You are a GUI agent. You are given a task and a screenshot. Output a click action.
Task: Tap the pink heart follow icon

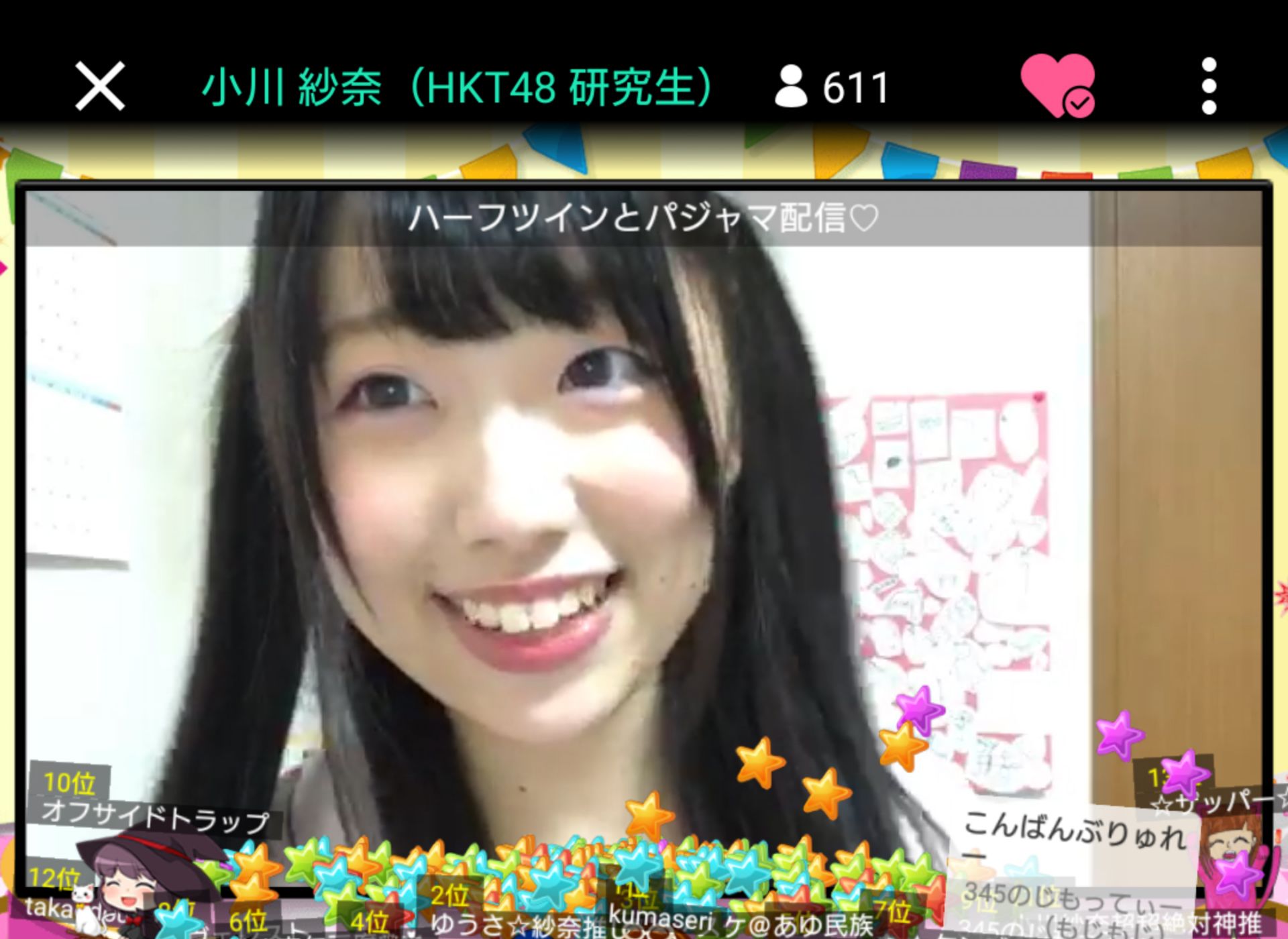(x=1057, y=86)
